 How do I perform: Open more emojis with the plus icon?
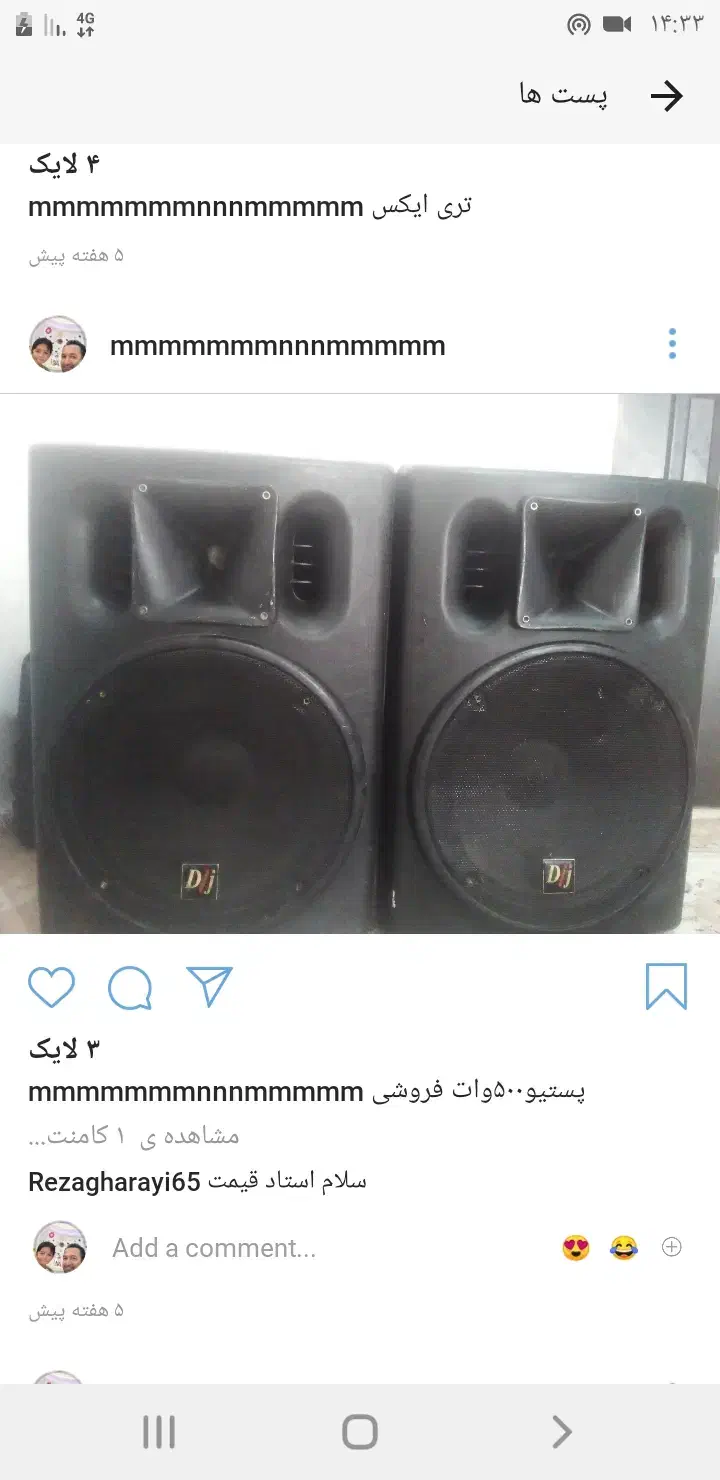point(672,1247)
